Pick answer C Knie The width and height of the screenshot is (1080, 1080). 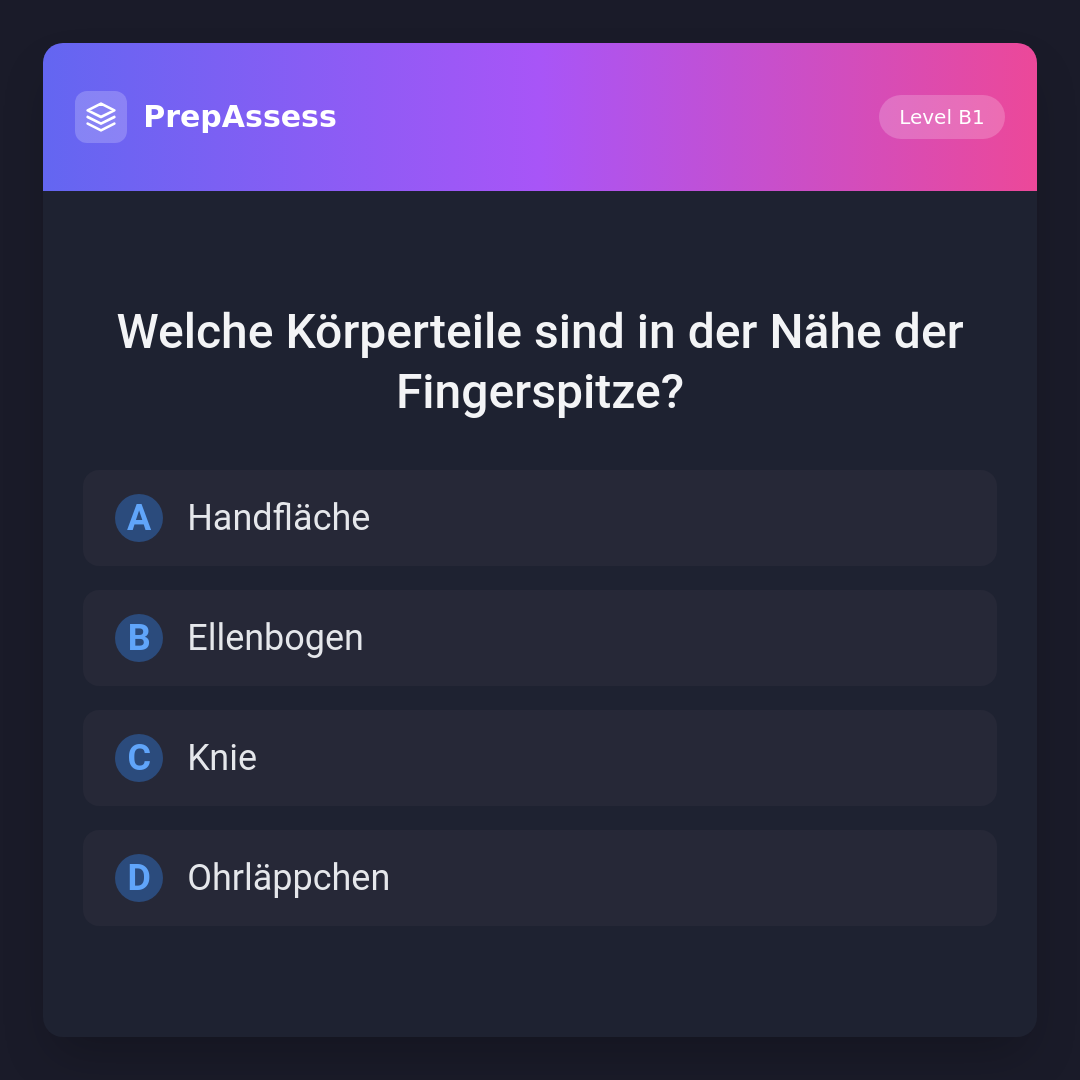pyautogui.click(x=540, y=758)
